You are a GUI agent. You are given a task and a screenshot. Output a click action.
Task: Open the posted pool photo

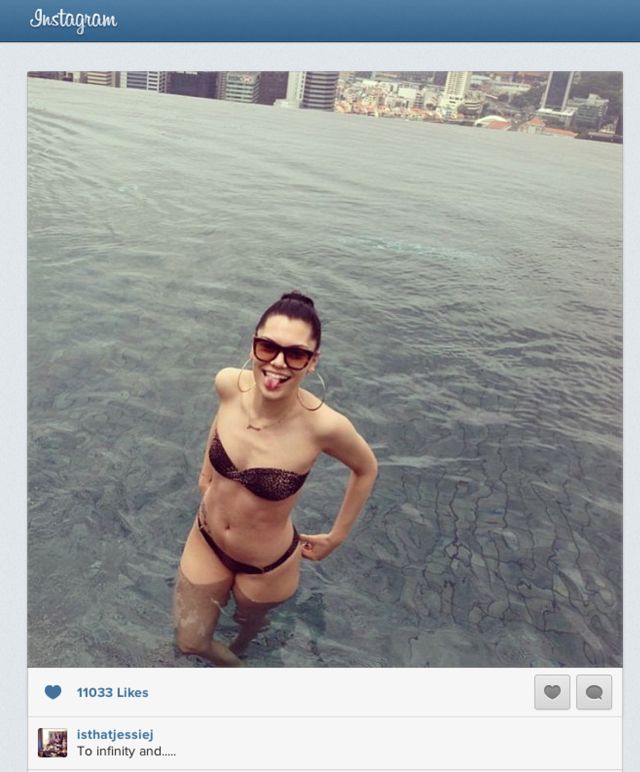click(x=324, y=370)
